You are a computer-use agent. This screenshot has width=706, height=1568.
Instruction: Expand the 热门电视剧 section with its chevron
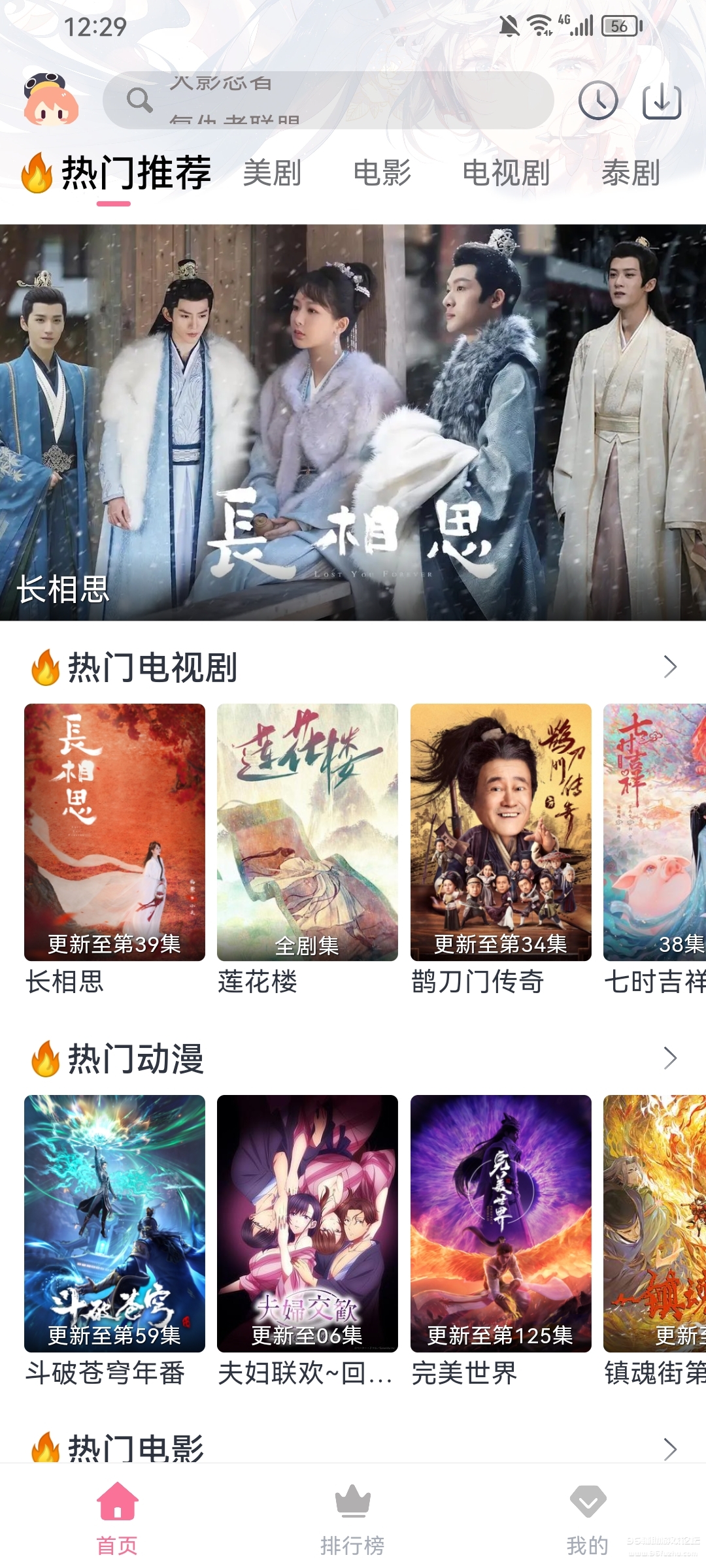[670, 668]
